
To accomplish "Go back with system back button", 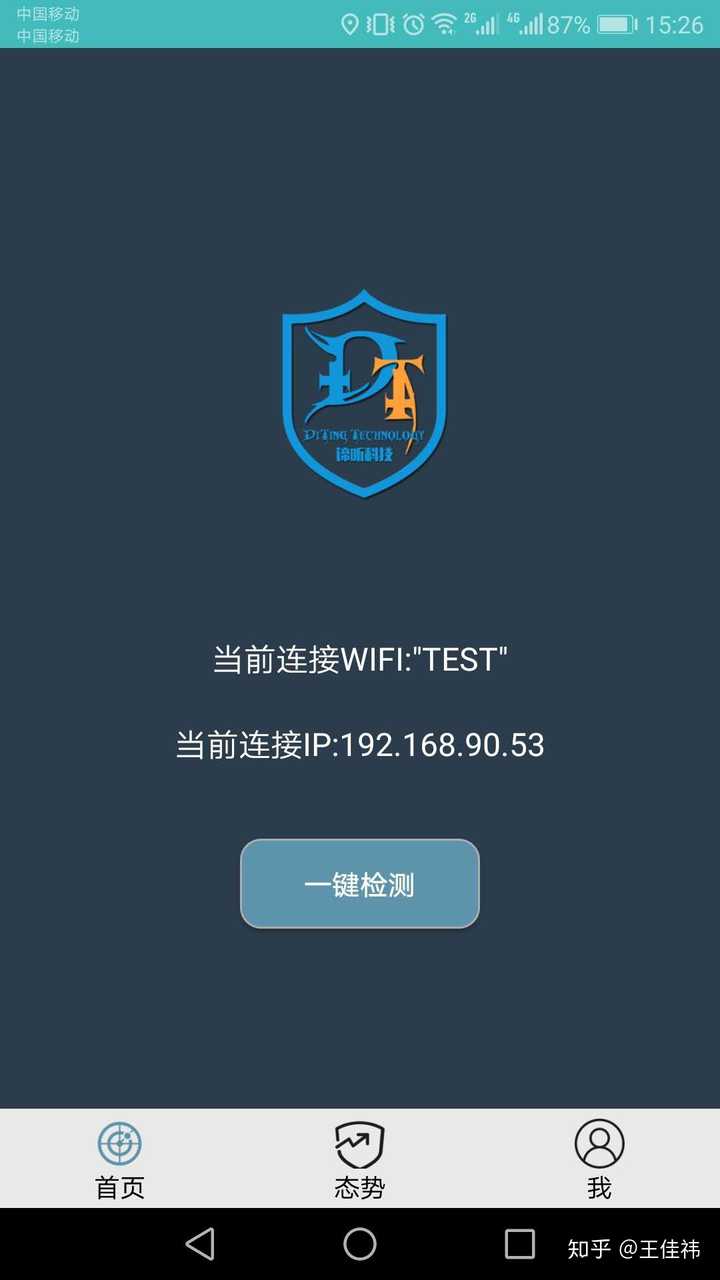I will click(200, 1244).
